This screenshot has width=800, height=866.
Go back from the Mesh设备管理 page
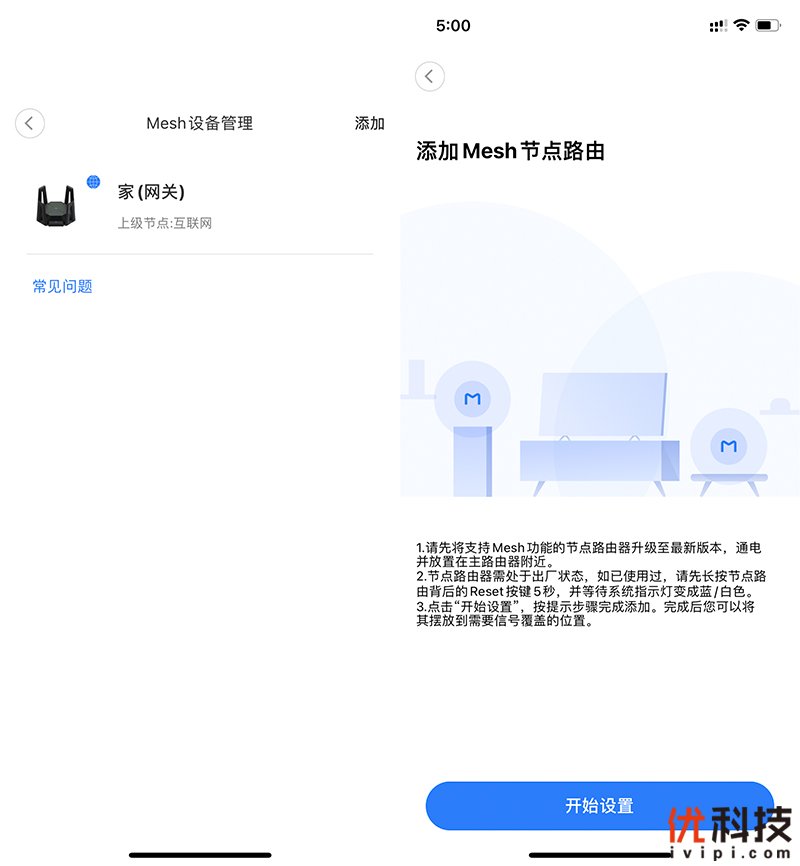[30, 123]
